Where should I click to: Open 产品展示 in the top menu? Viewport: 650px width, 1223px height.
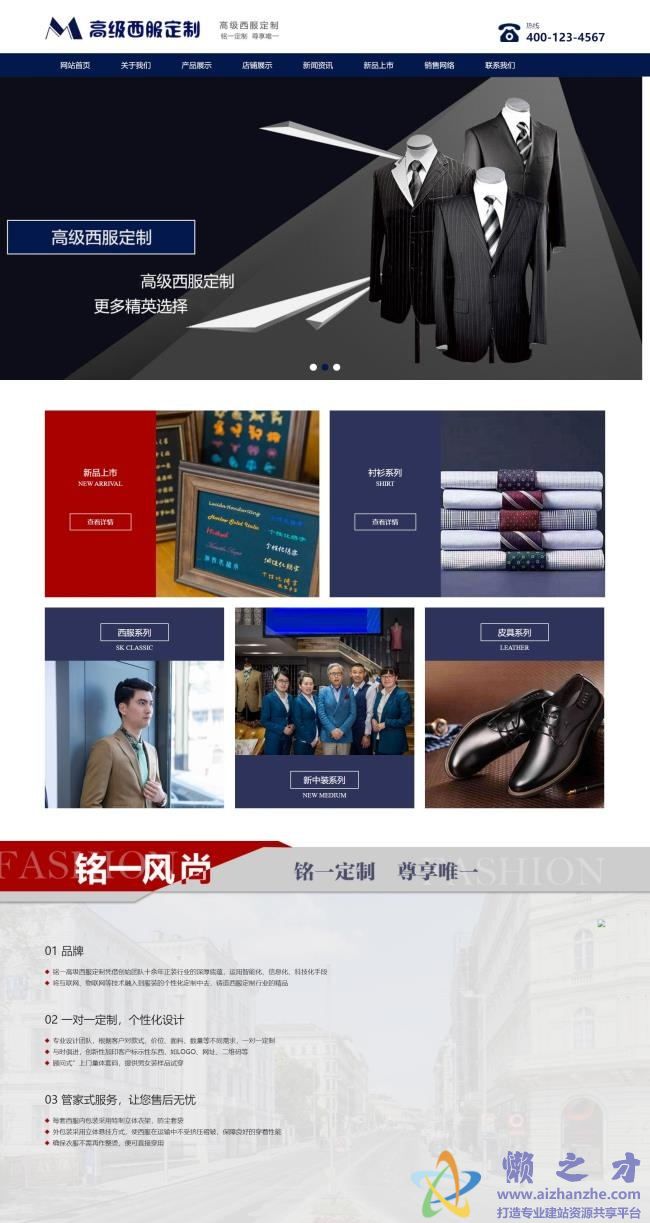196,65
